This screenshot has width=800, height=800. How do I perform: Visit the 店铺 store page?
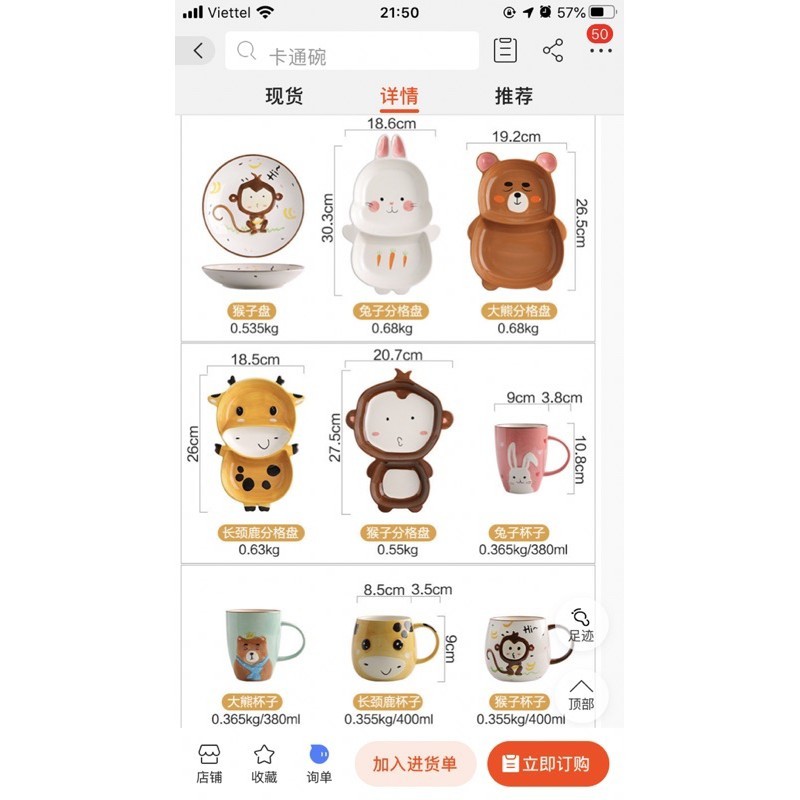[209, 764]
